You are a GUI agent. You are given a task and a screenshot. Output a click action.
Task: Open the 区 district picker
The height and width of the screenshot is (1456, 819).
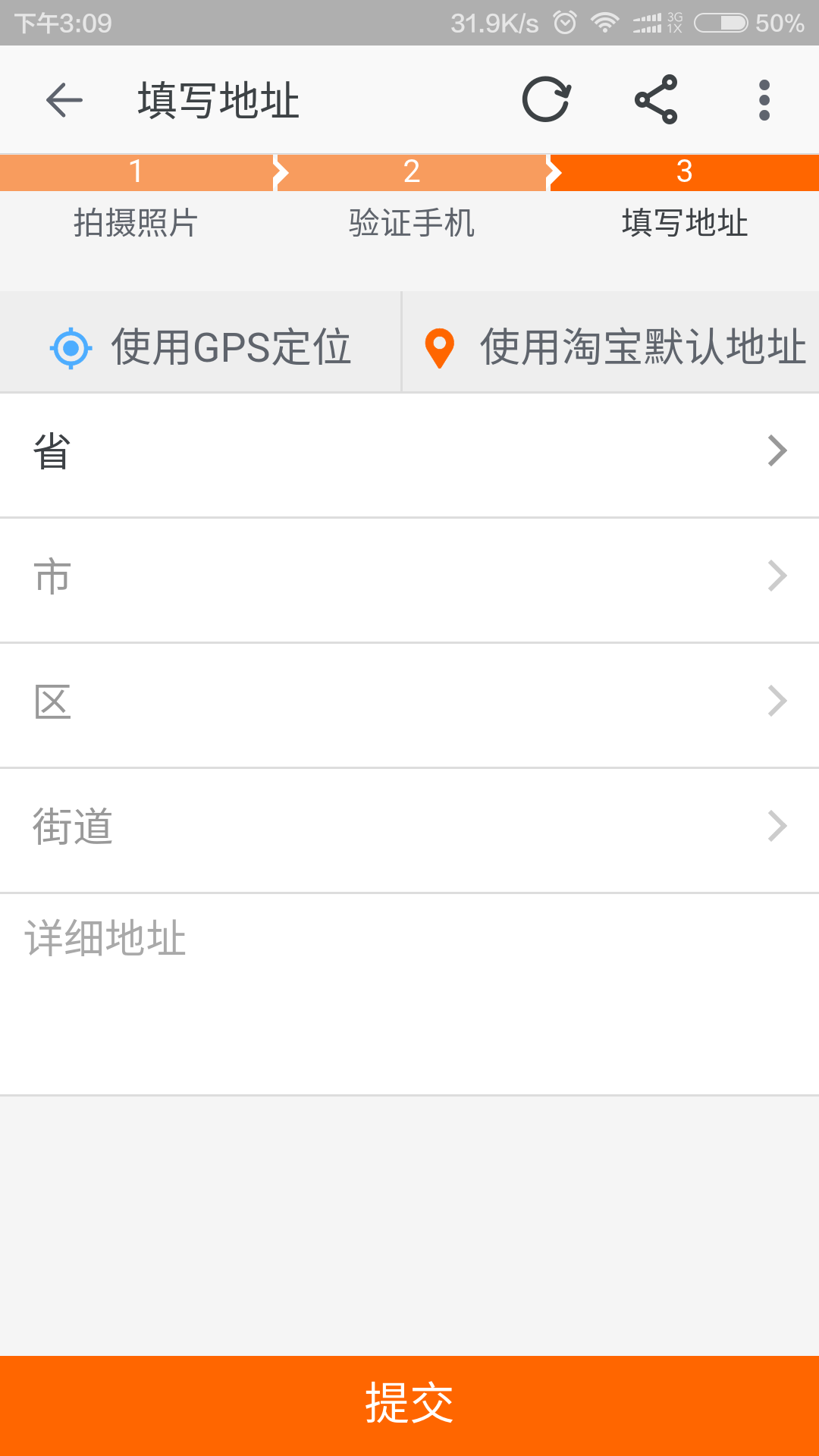tap(409, 703)
